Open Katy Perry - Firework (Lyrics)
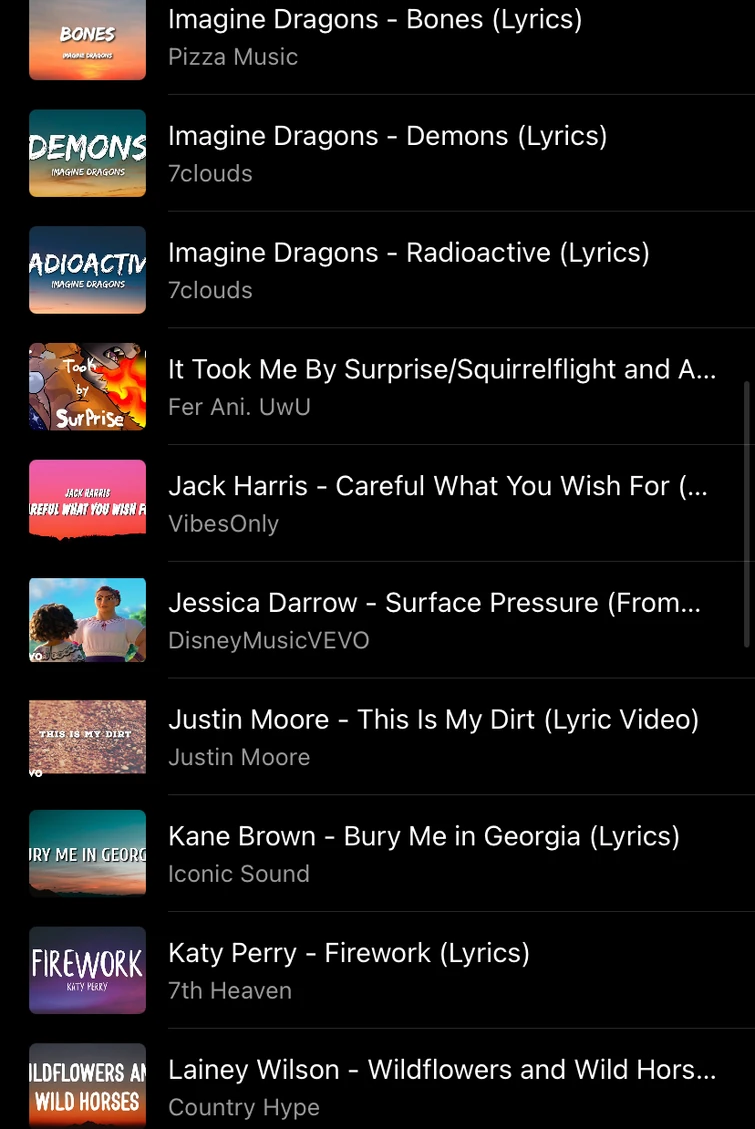 coord(349,952)
